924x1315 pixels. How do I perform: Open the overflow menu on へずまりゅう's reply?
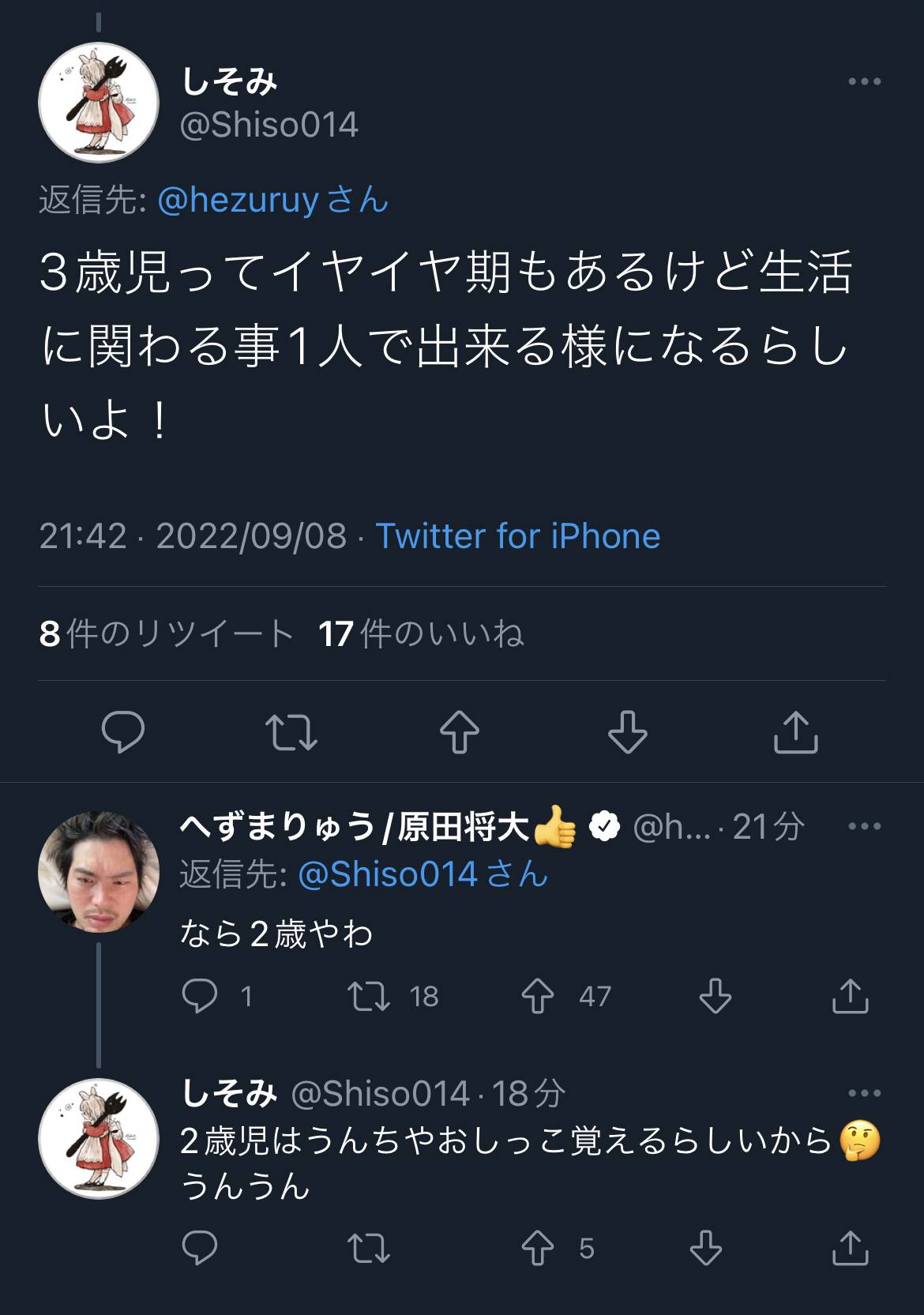[x=864, y=827]
